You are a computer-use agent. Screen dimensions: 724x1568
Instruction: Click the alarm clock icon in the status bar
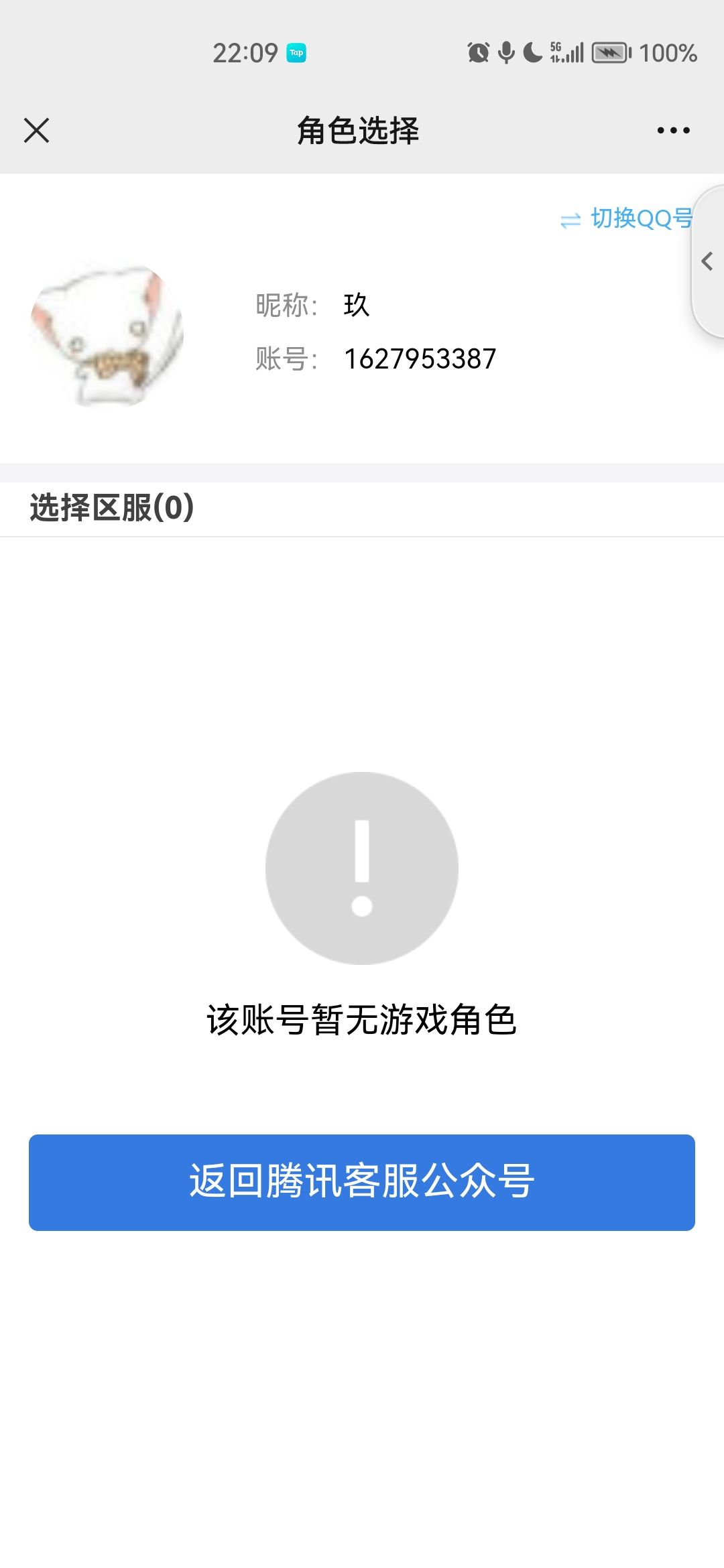click(x=477, y=52)
